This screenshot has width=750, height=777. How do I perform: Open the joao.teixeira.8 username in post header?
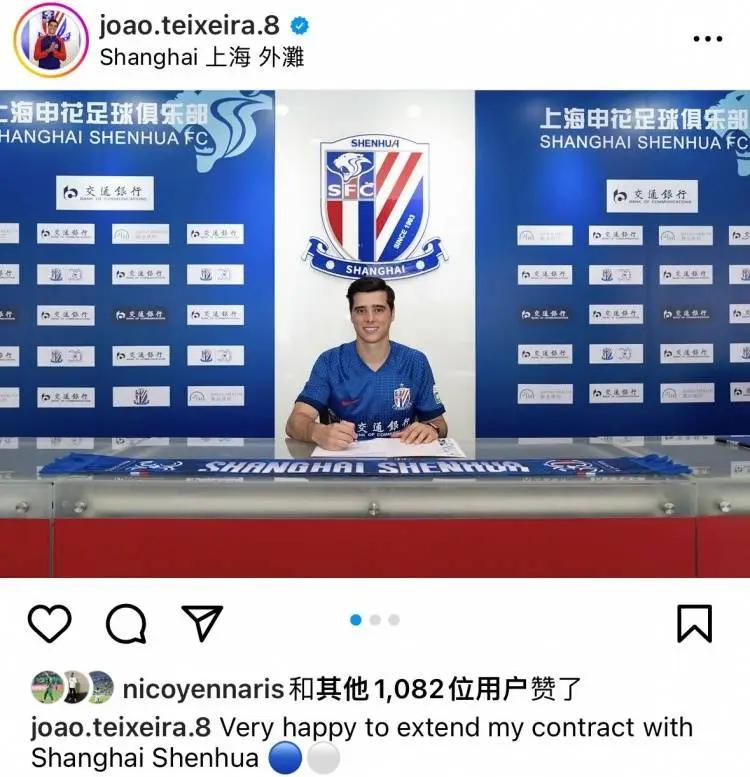[189, 25]
